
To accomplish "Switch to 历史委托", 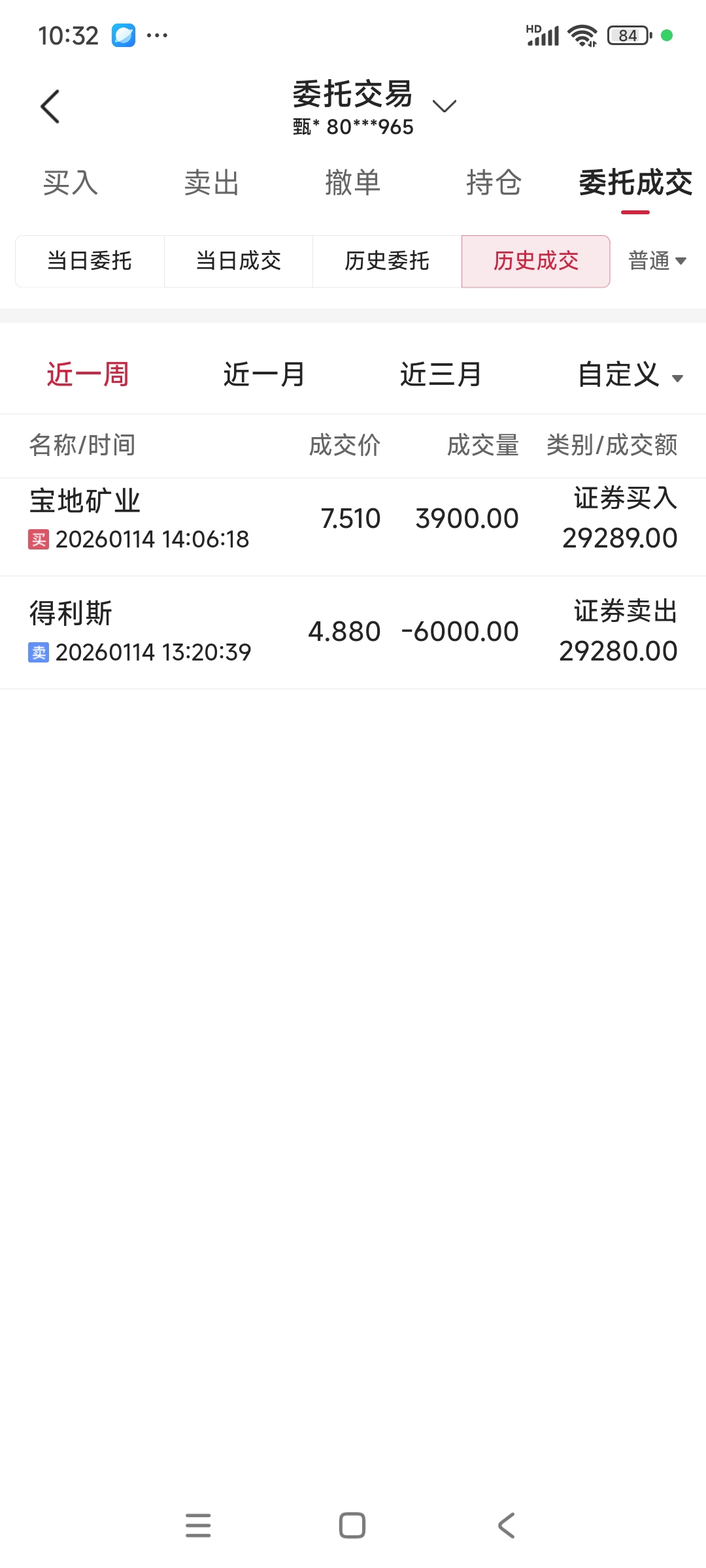I will pyautogui.click(x=387, y=261).
